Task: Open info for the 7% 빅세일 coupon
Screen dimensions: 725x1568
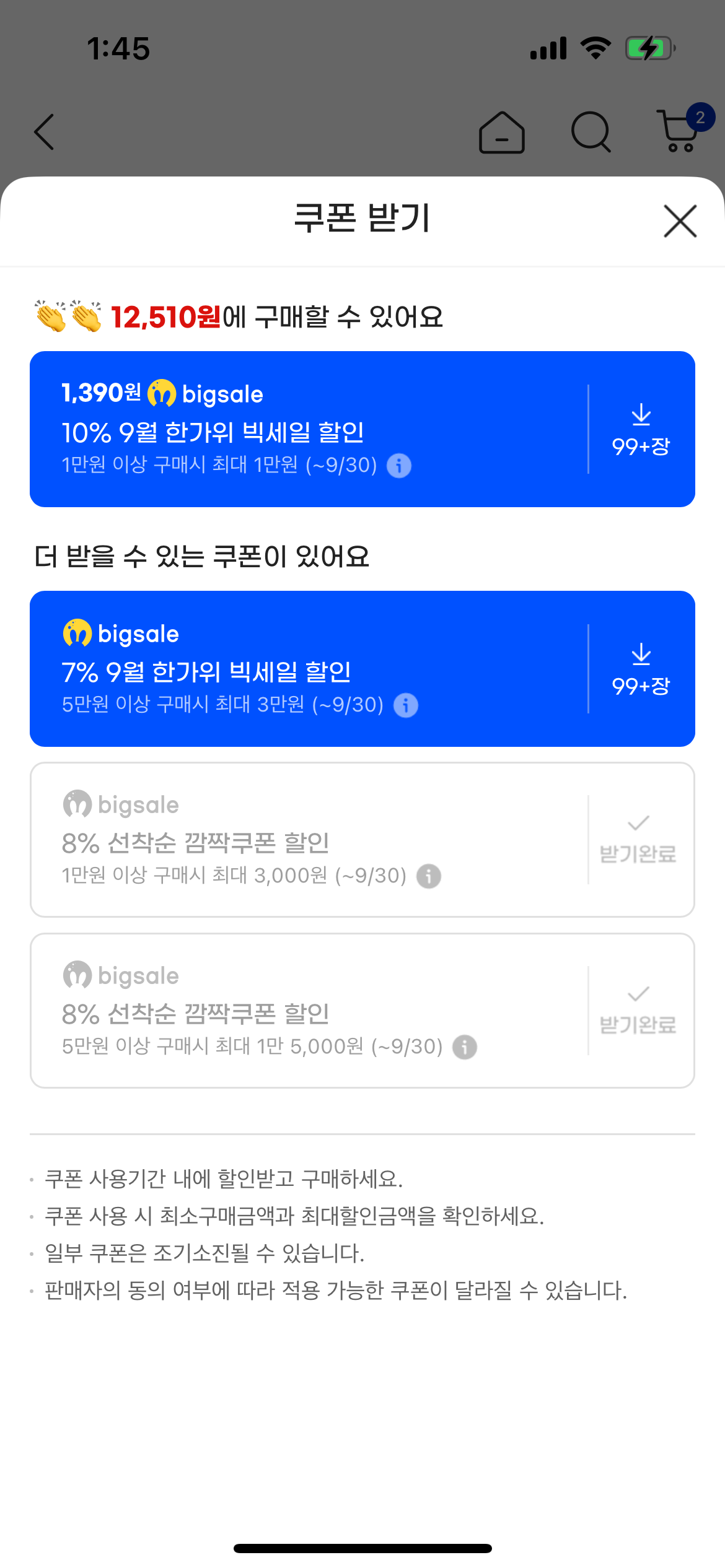Action: [x=406, y=705]
